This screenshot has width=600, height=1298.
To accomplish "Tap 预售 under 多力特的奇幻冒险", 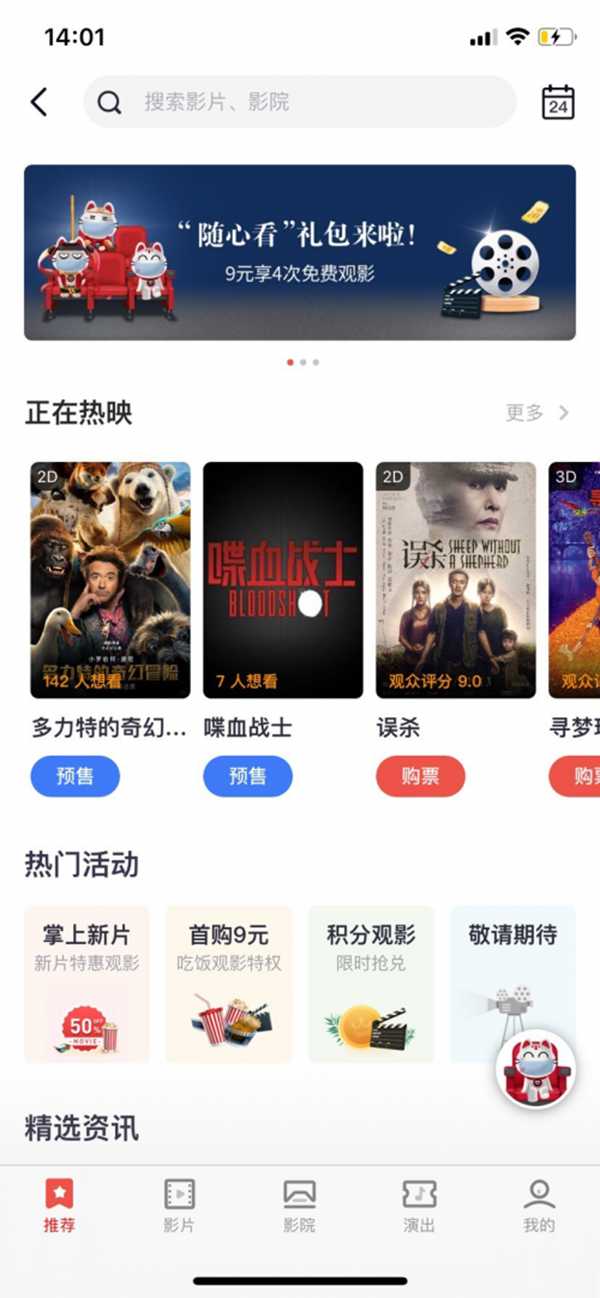I will point(75,776).
